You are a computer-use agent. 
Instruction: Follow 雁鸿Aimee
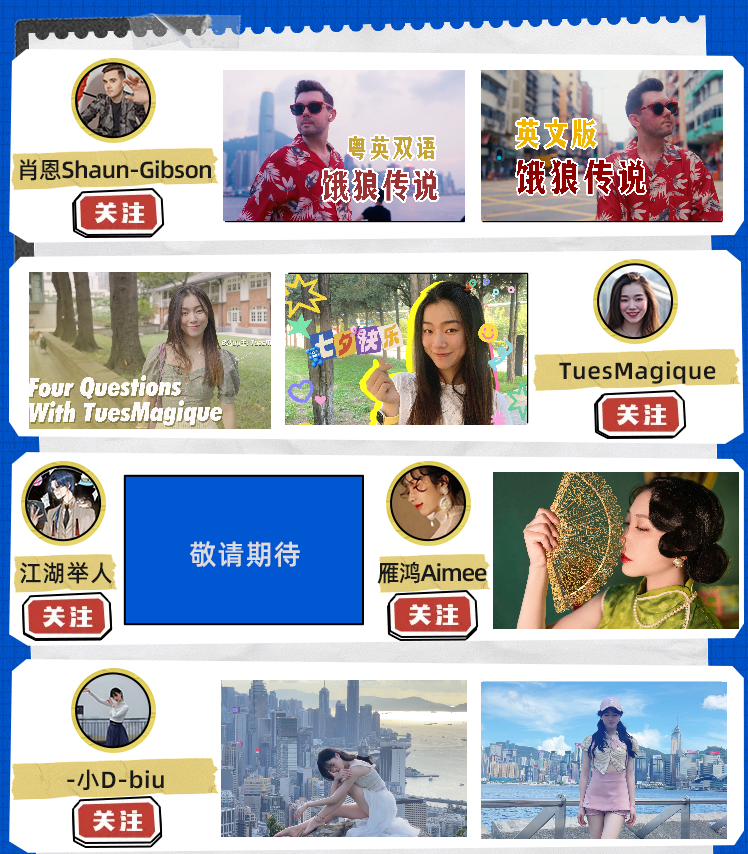432,615
